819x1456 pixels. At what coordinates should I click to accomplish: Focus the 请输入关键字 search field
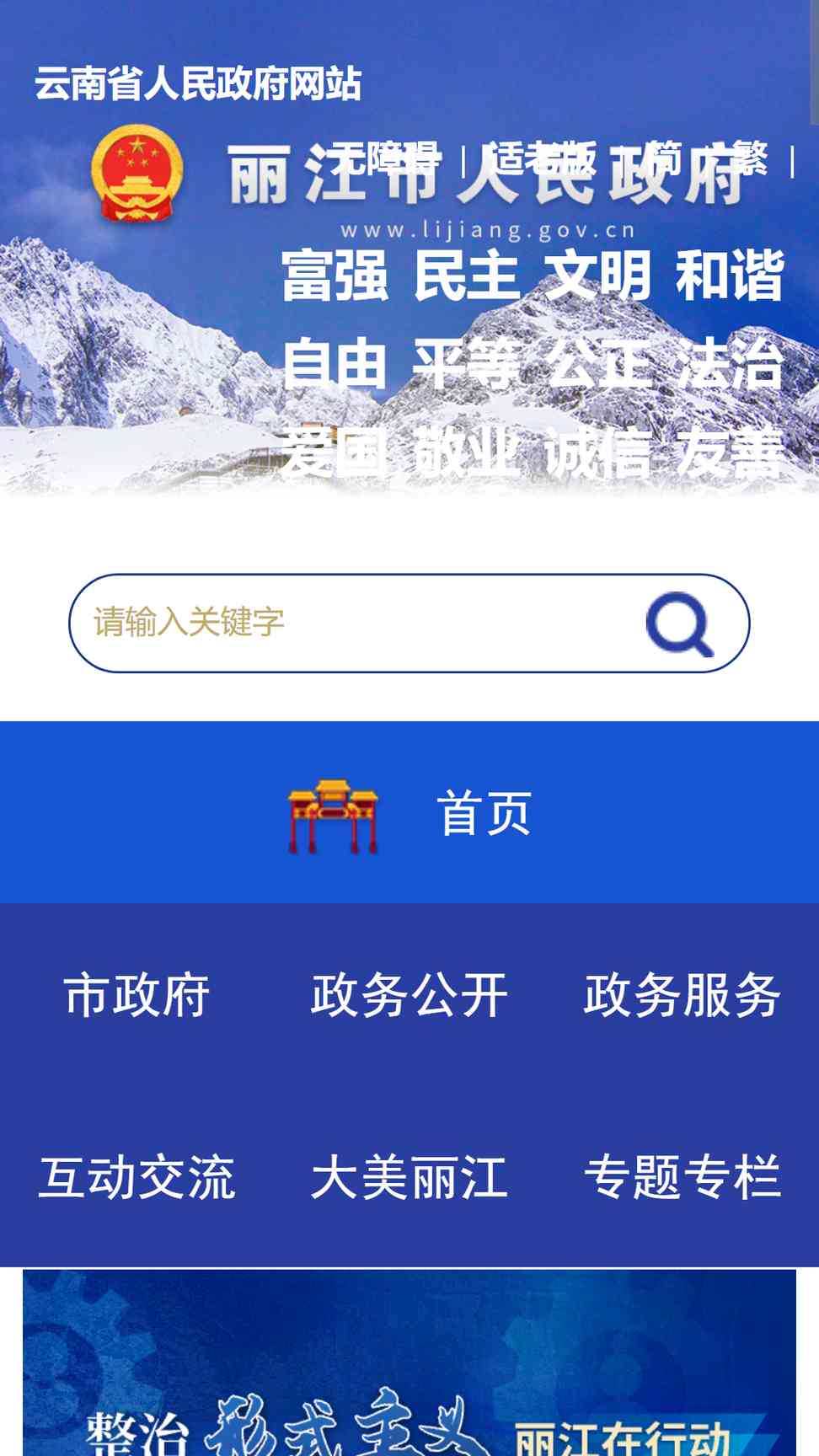click(x=354, y=624)
